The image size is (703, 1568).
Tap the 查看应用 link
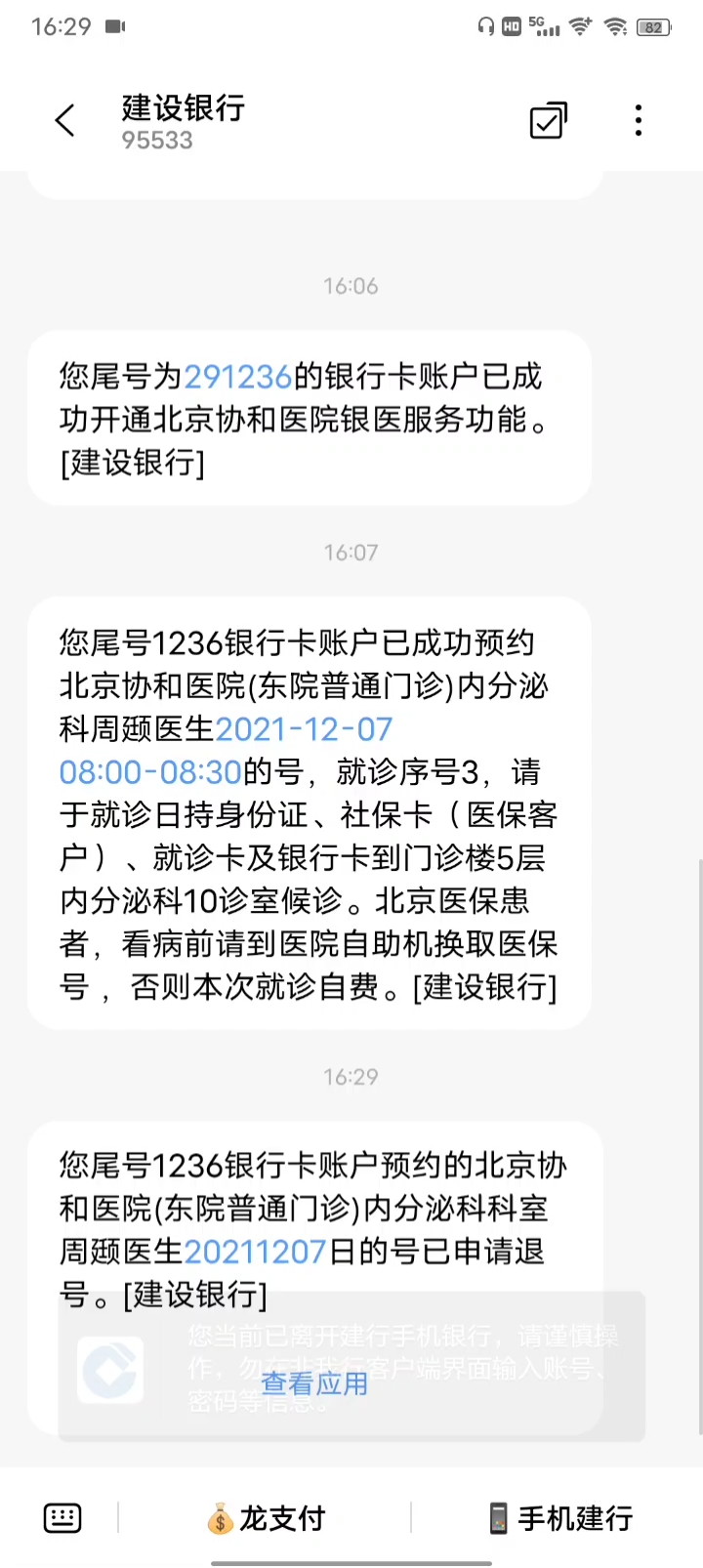point(314,1384)
